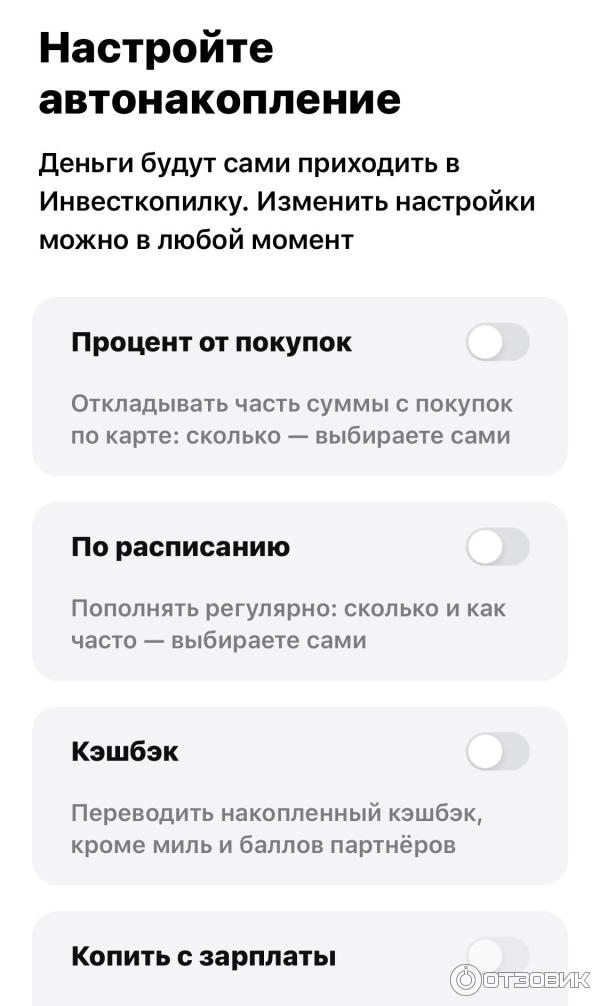Toggle on Кэшбэк auto-saving
Viewport: 600px width, 1006px height.
(x=497, y=752)
